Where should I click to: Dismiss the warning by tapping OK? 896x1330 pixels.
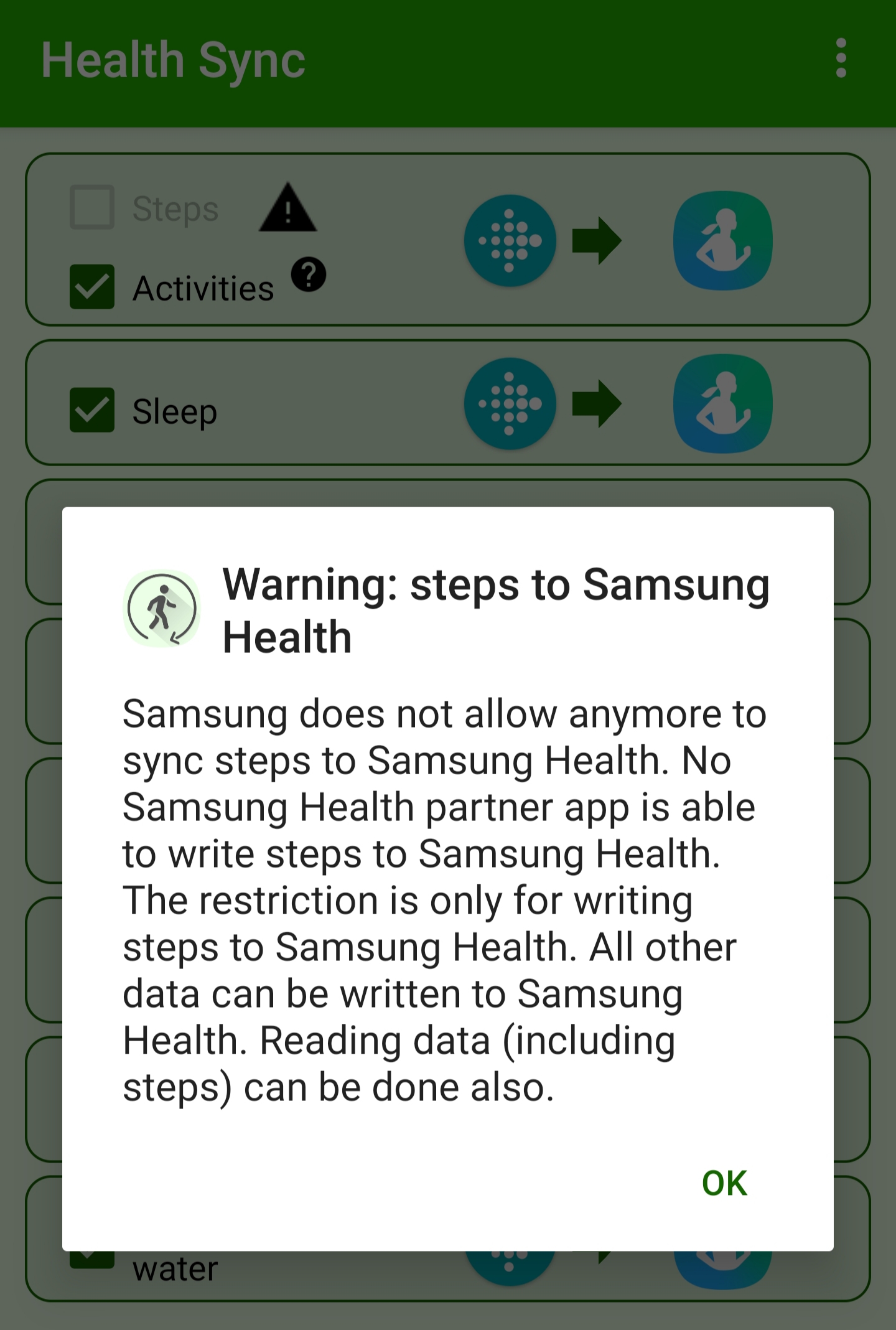click(x=724, y=1183)
